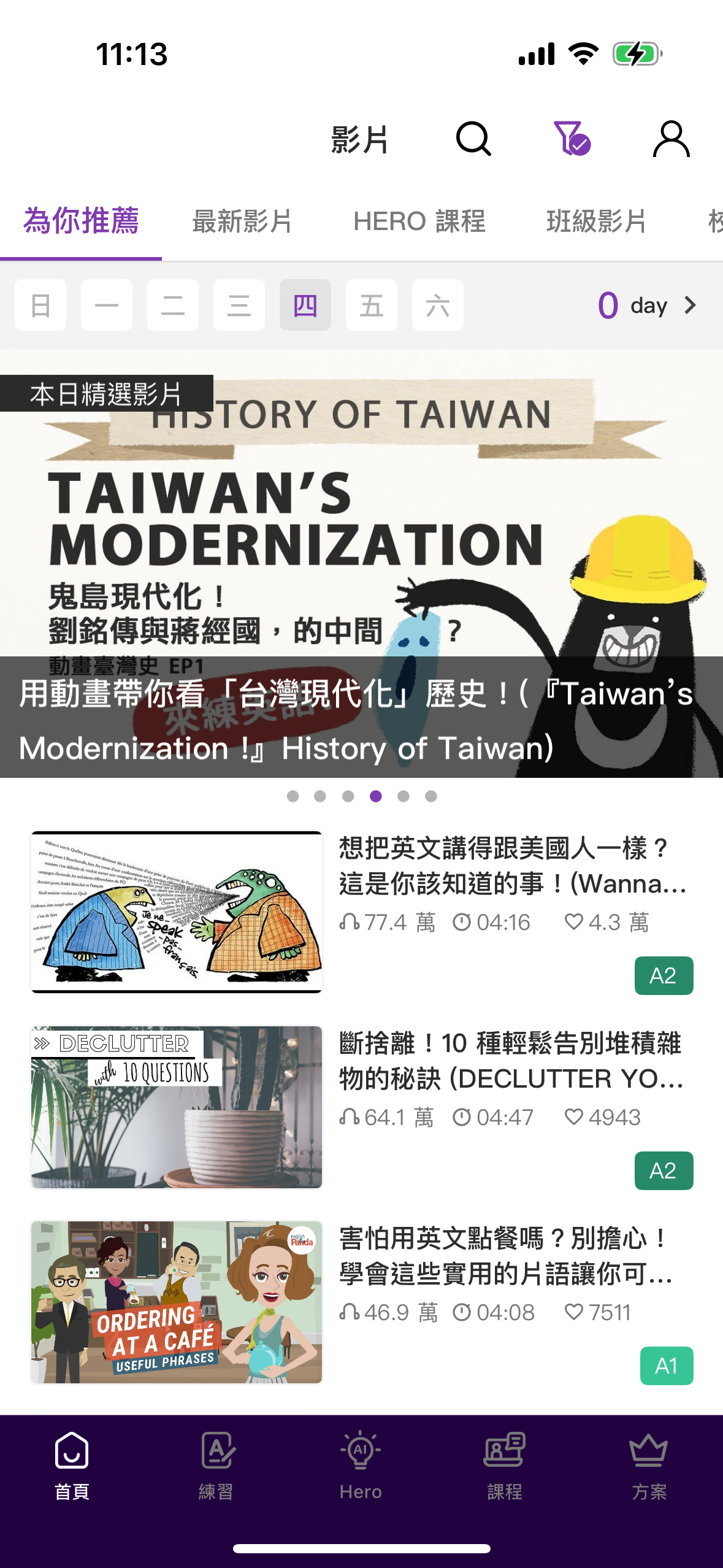Open the search magnifier icon
The image size is (723, 1568).
click(x=473, y=139)
